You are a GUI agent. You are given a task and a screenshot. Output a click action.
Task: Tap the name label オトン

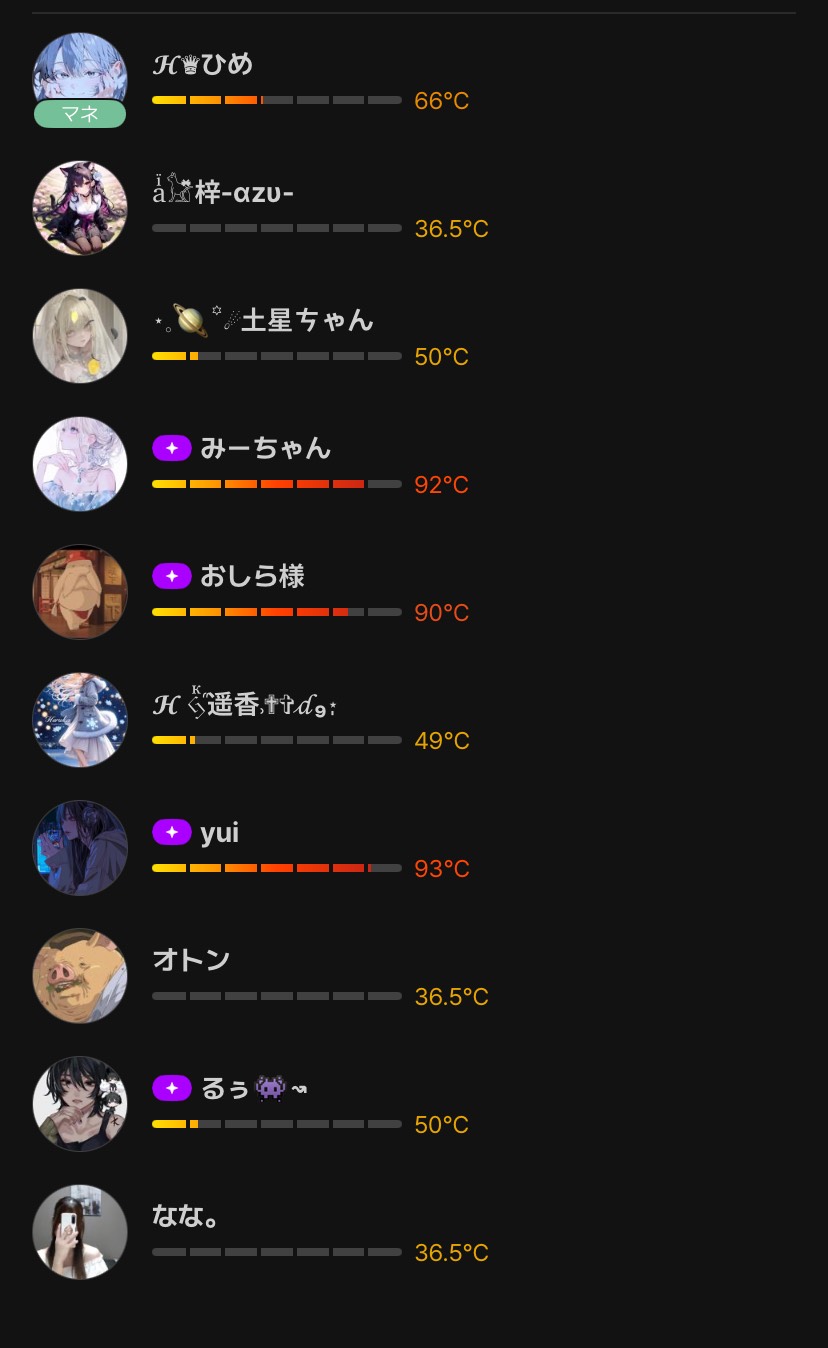[191, 960]
